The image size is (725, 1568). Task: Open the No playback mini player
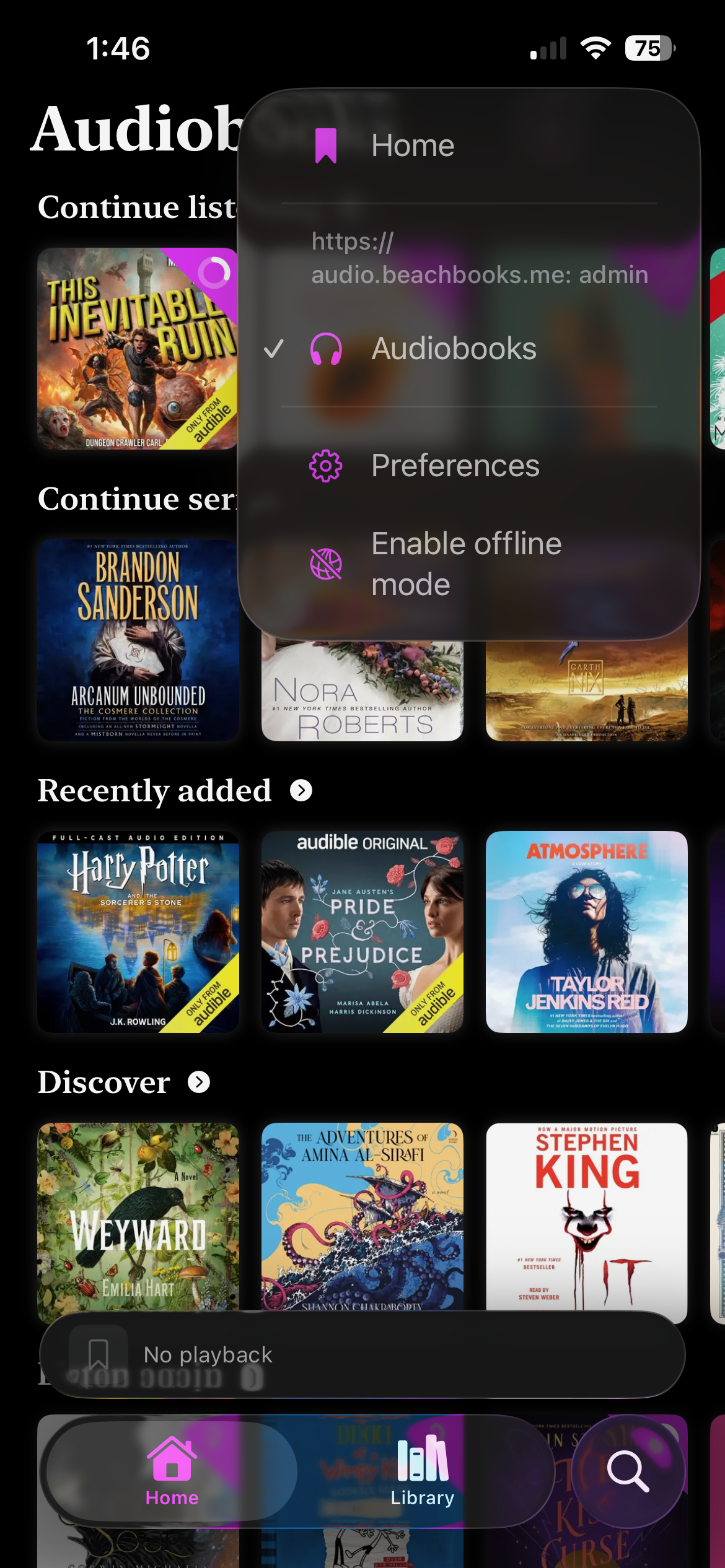pyautogui.click(x=362, y=1355)
